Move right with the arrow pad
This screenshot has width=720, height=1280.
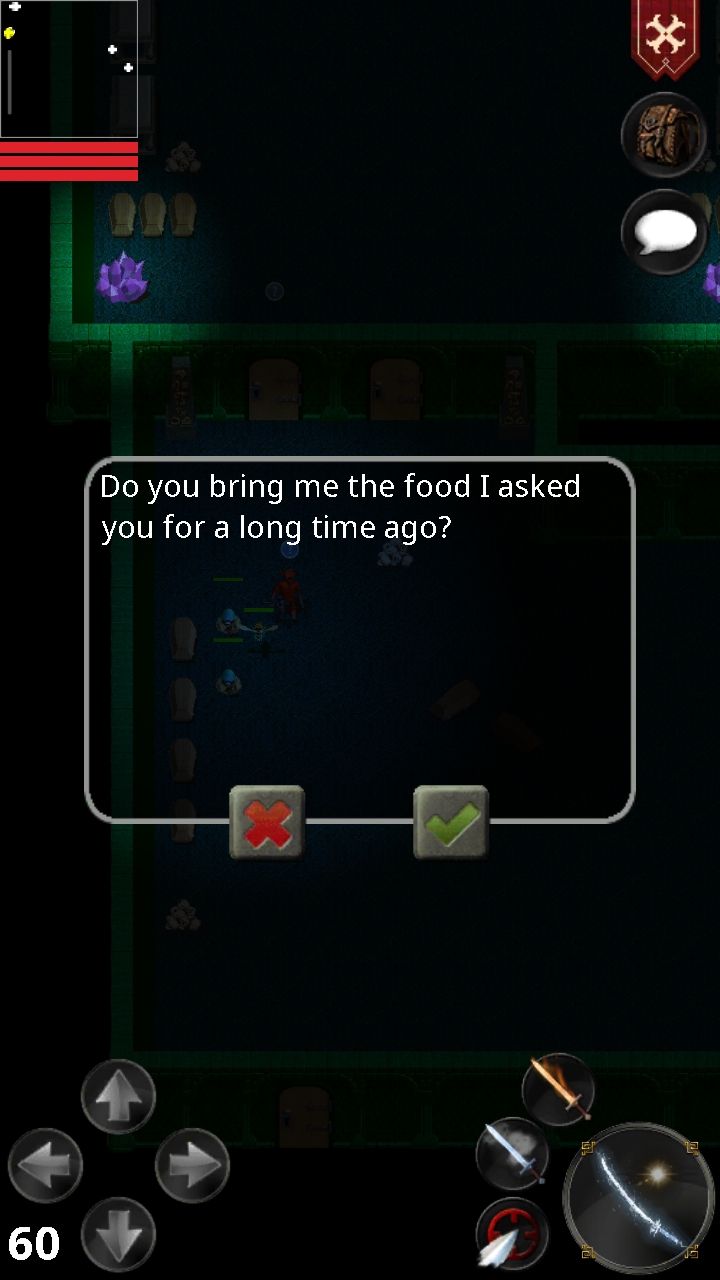click(x=192, y=1165)
